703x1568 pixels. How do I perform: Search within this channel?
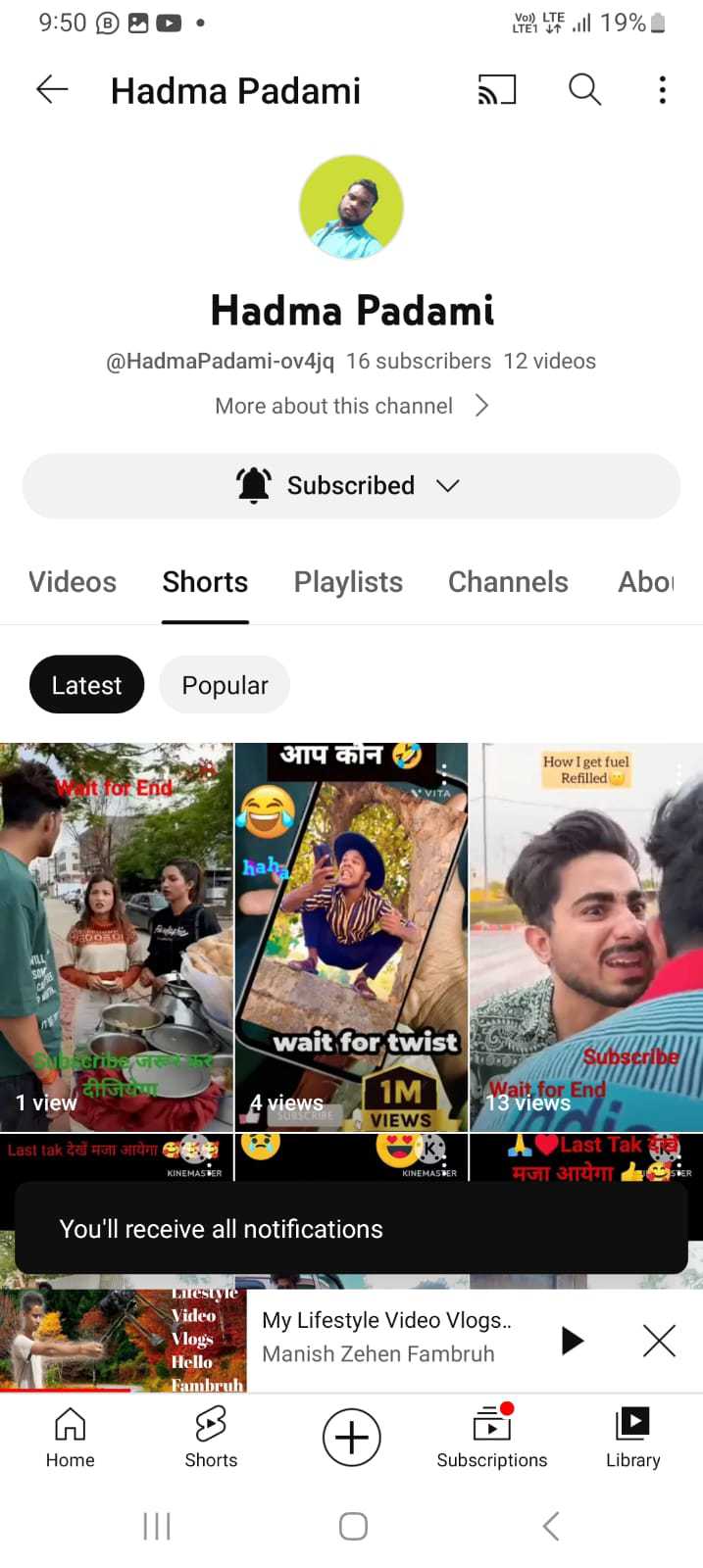pos(584,90)
